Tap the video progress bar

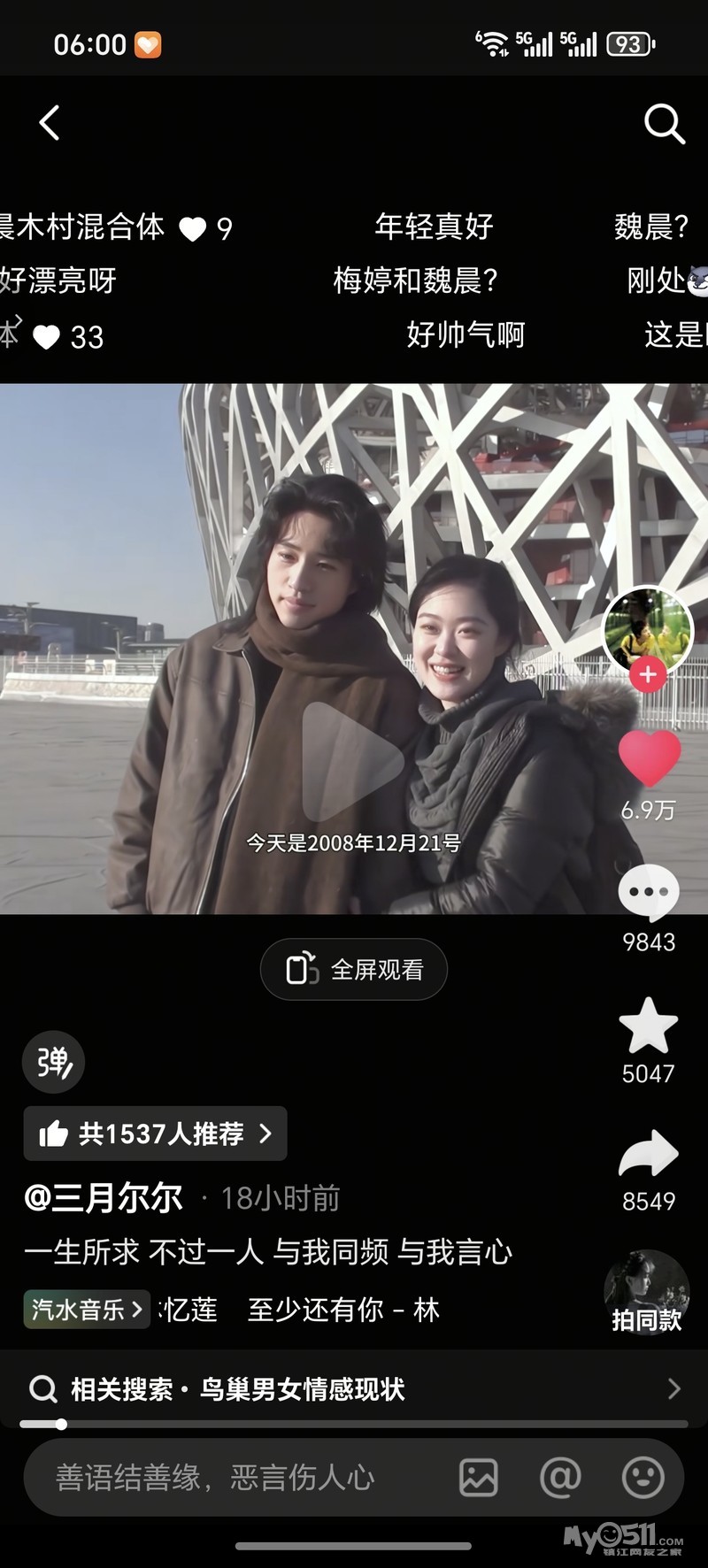coord(354,1425)
